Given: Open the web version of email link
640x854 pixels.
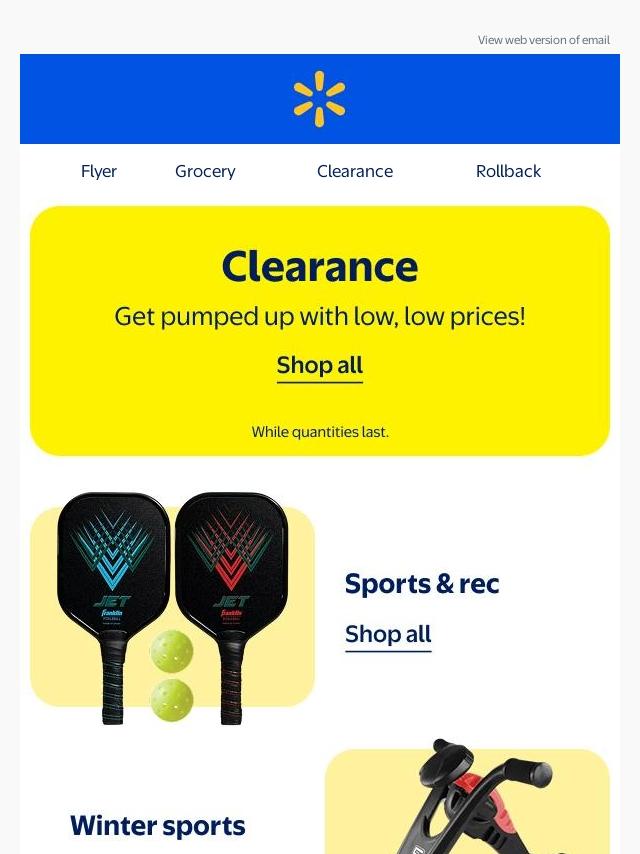Looking at the screenshot, I should point(543,40).
